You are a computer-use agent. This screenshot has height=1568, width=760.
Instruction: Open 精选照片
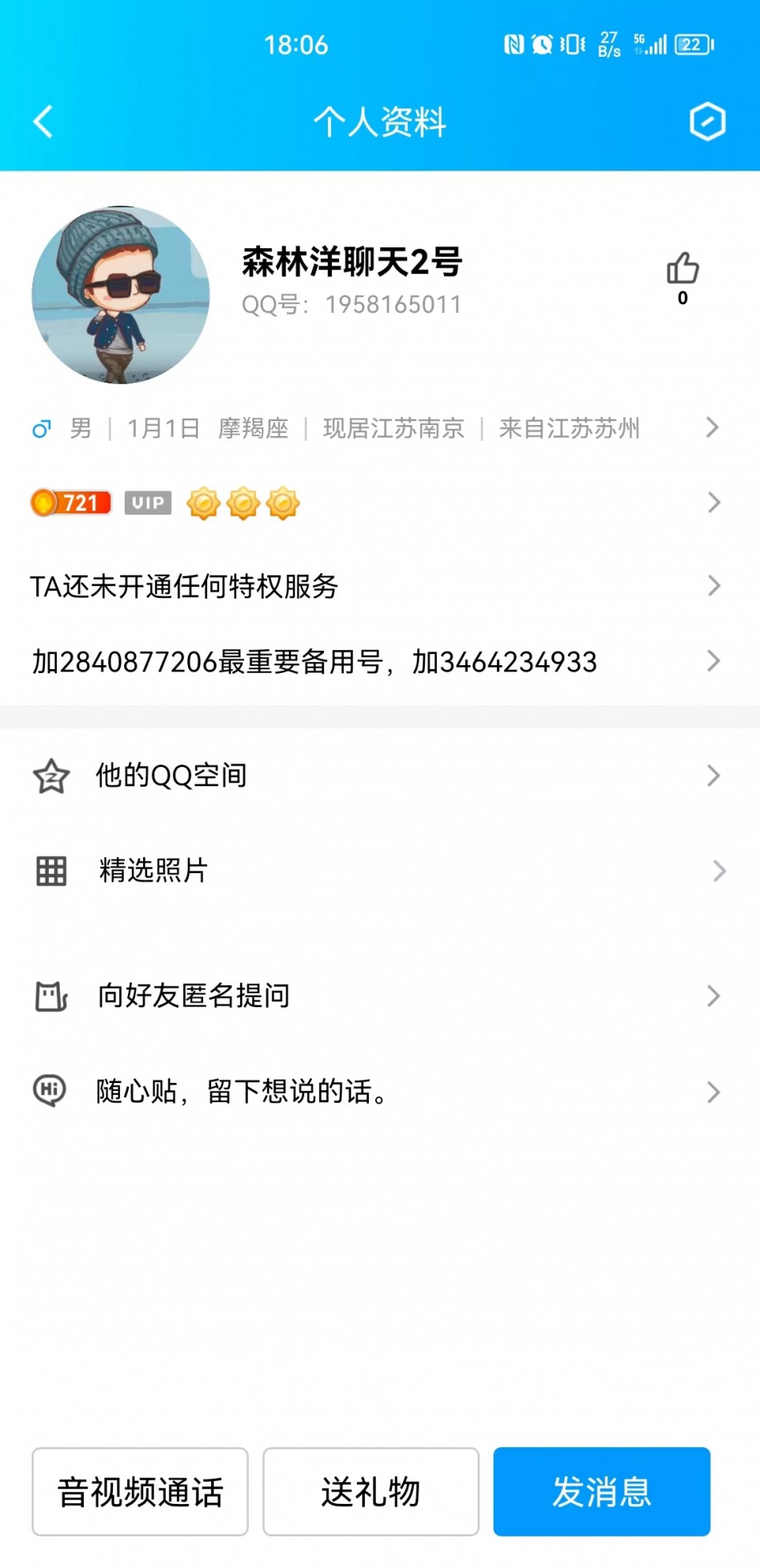(376, 870)
